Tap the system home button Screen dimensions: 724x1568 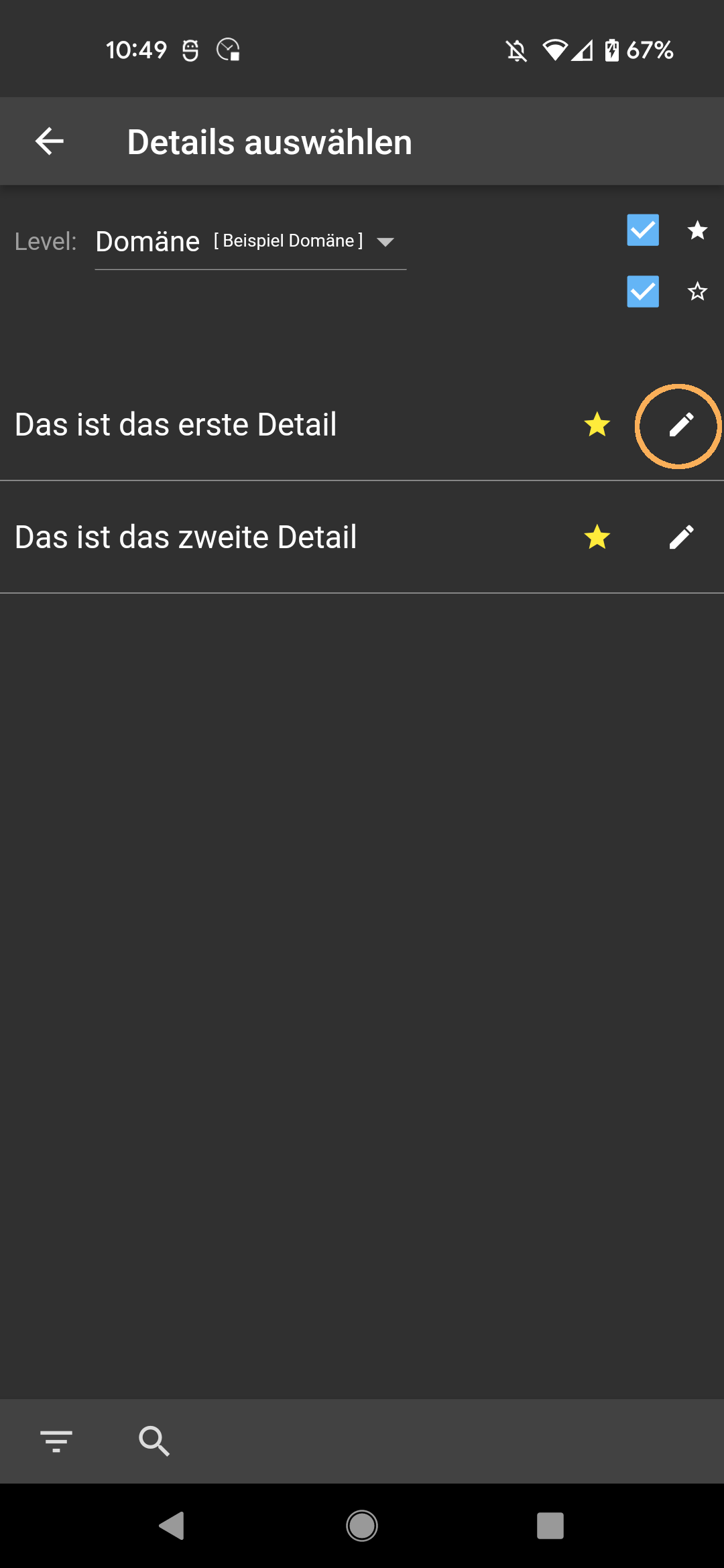pos(362,1526)
